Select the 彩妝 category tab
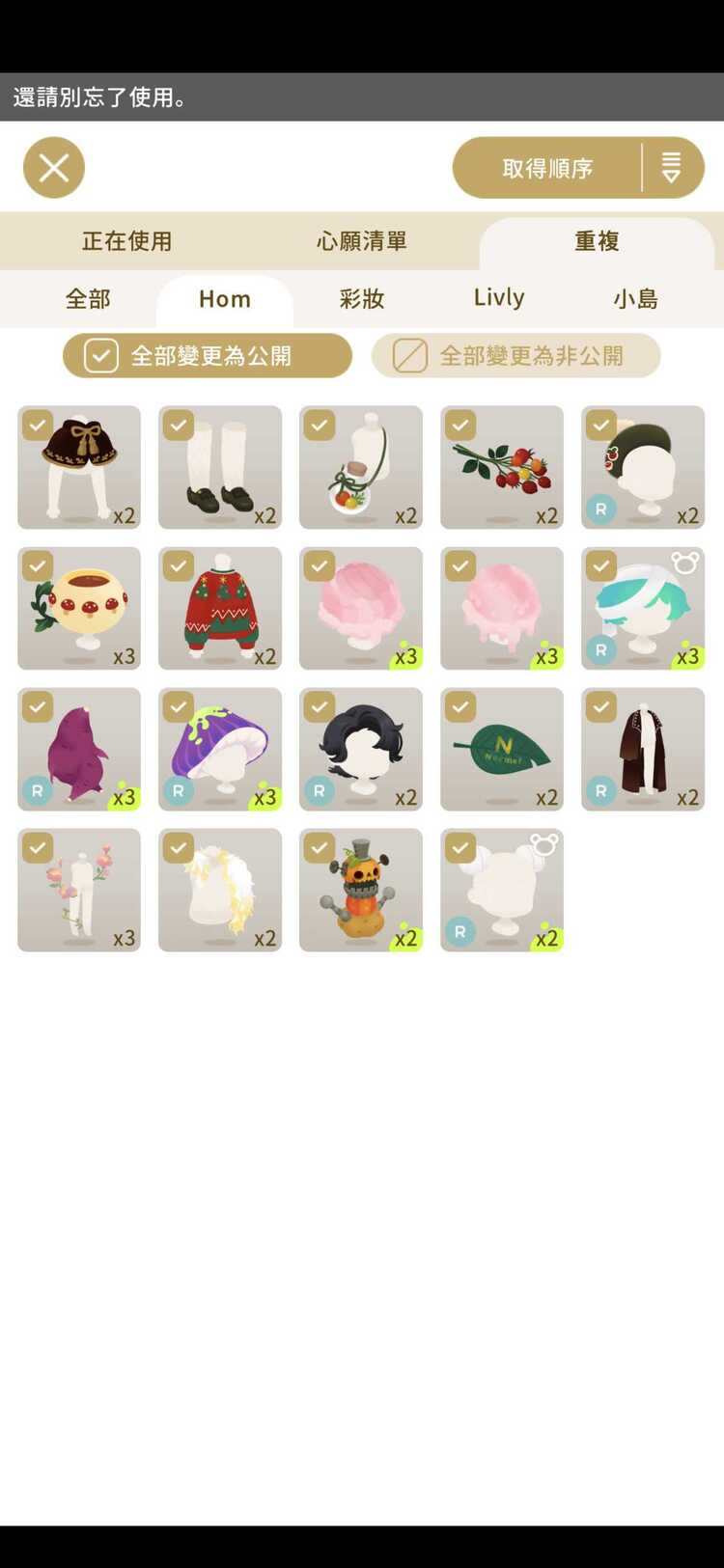724x1568 pixels. 362,299
